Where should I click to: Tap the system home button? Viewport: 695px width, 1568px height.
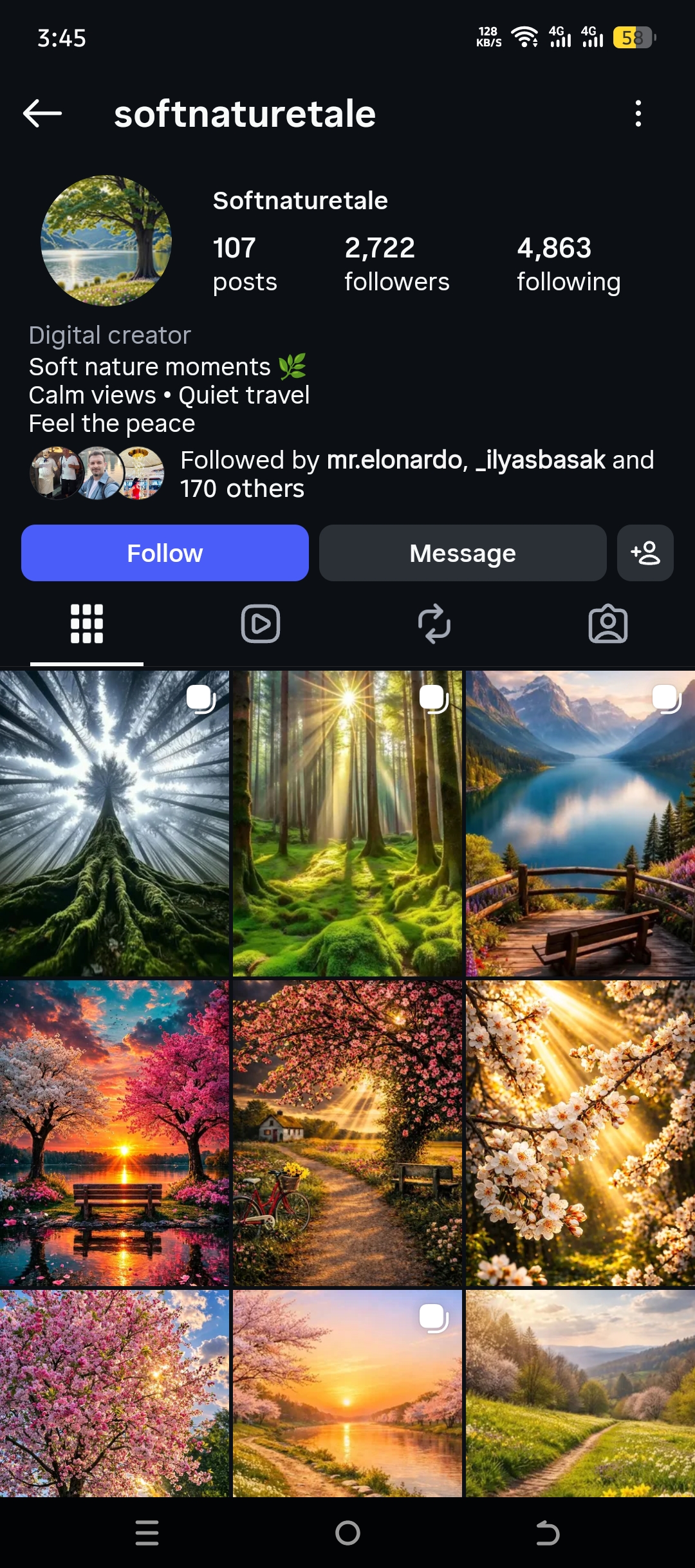click(347, 1533)
